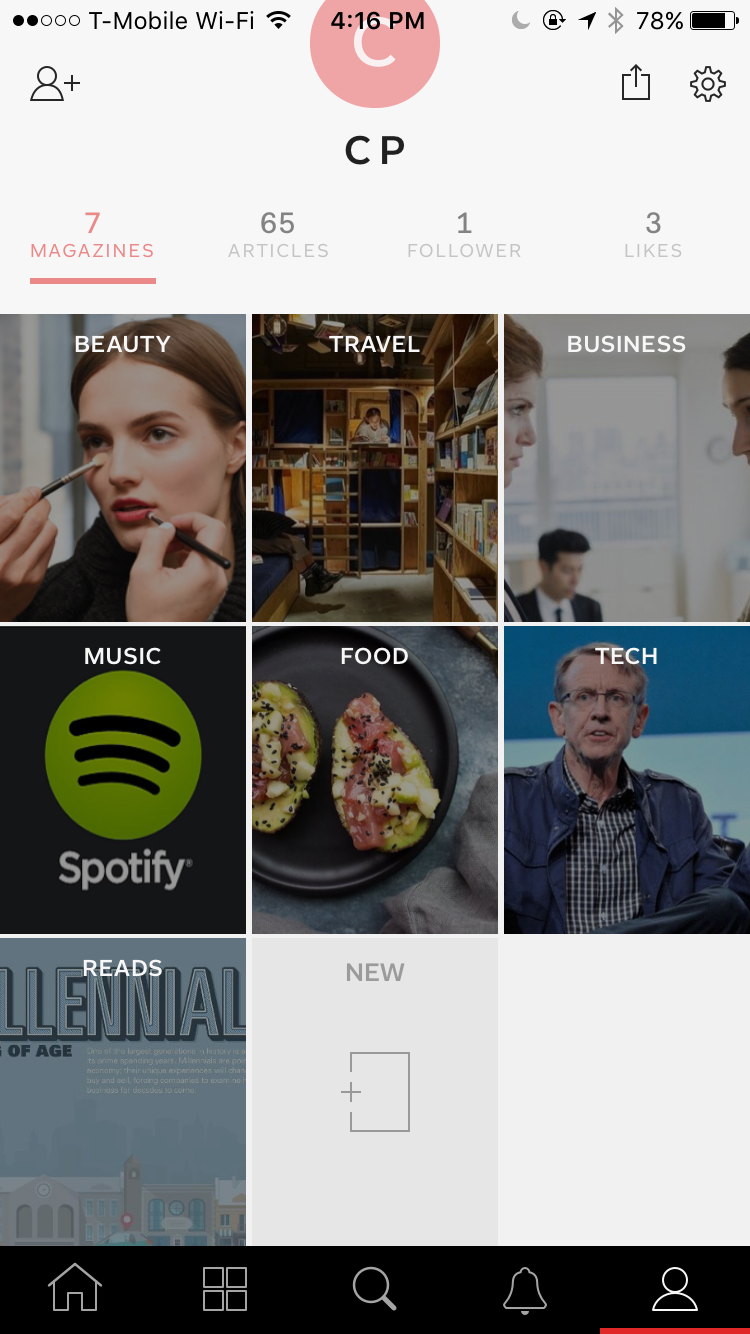Open the add friend icon
750x1334 pixels.
tap(55, 84)
